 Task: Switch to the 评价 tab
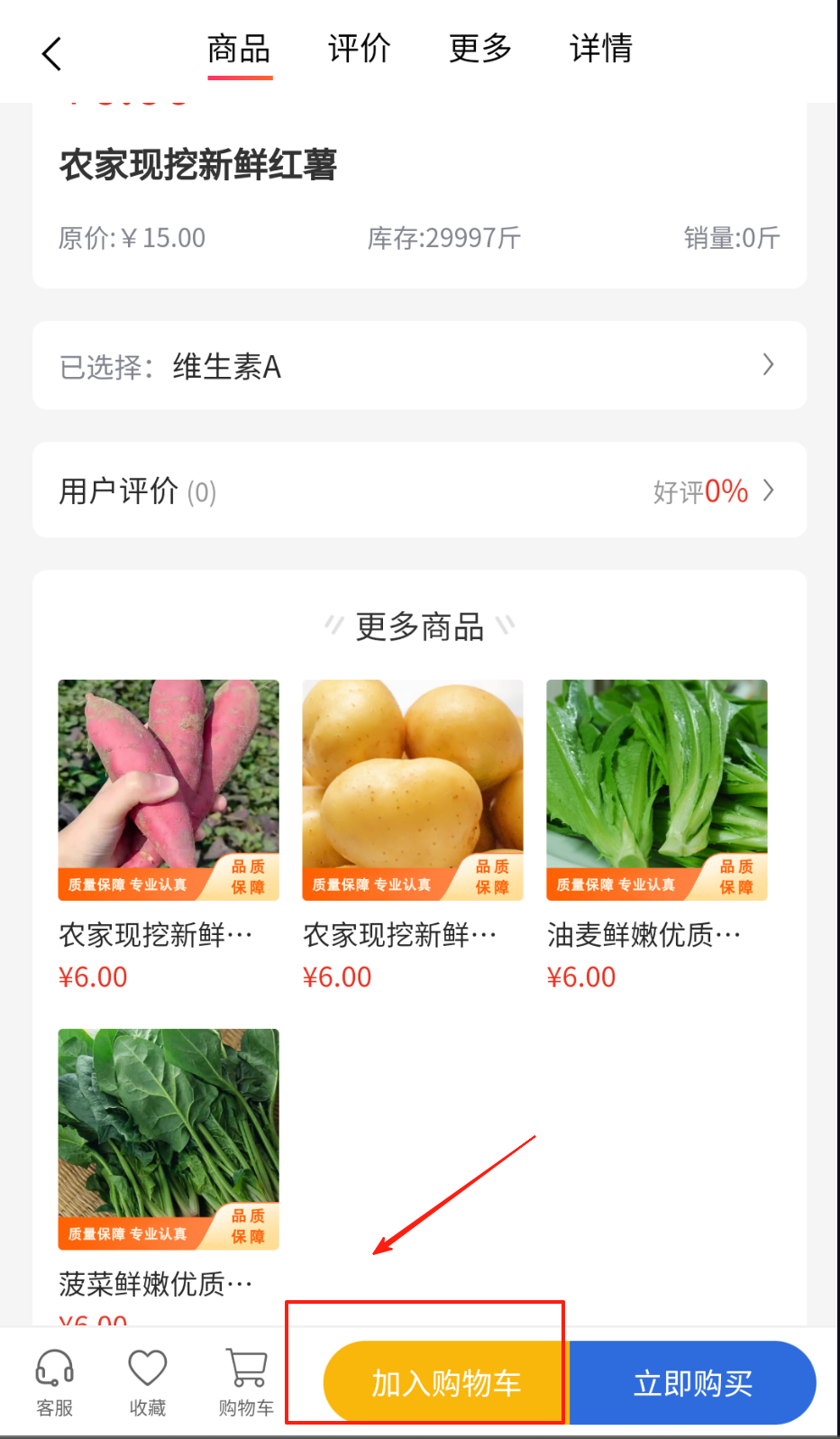coord(359,49)
